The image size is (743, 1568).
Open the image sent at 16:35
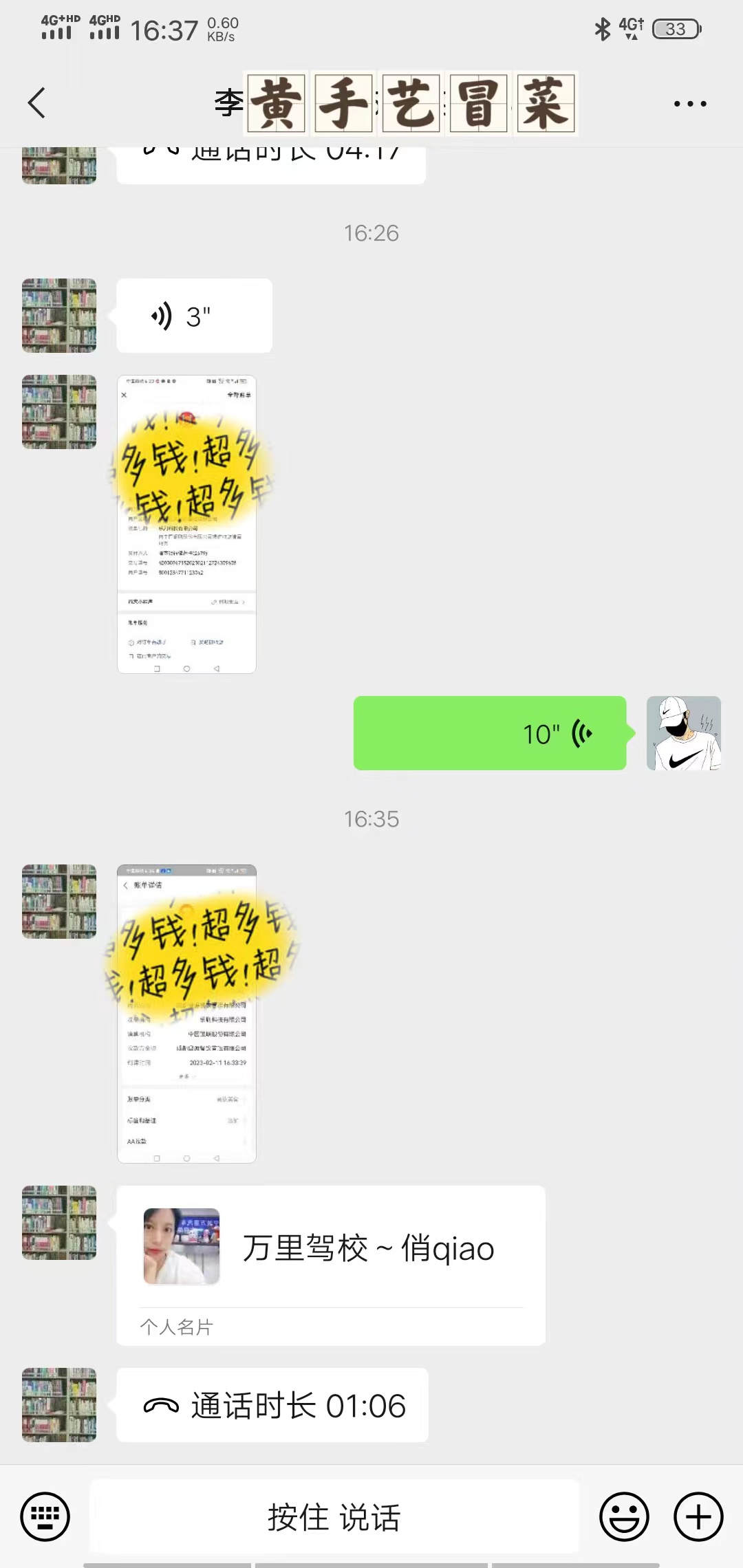click(x=186, y=1014)
